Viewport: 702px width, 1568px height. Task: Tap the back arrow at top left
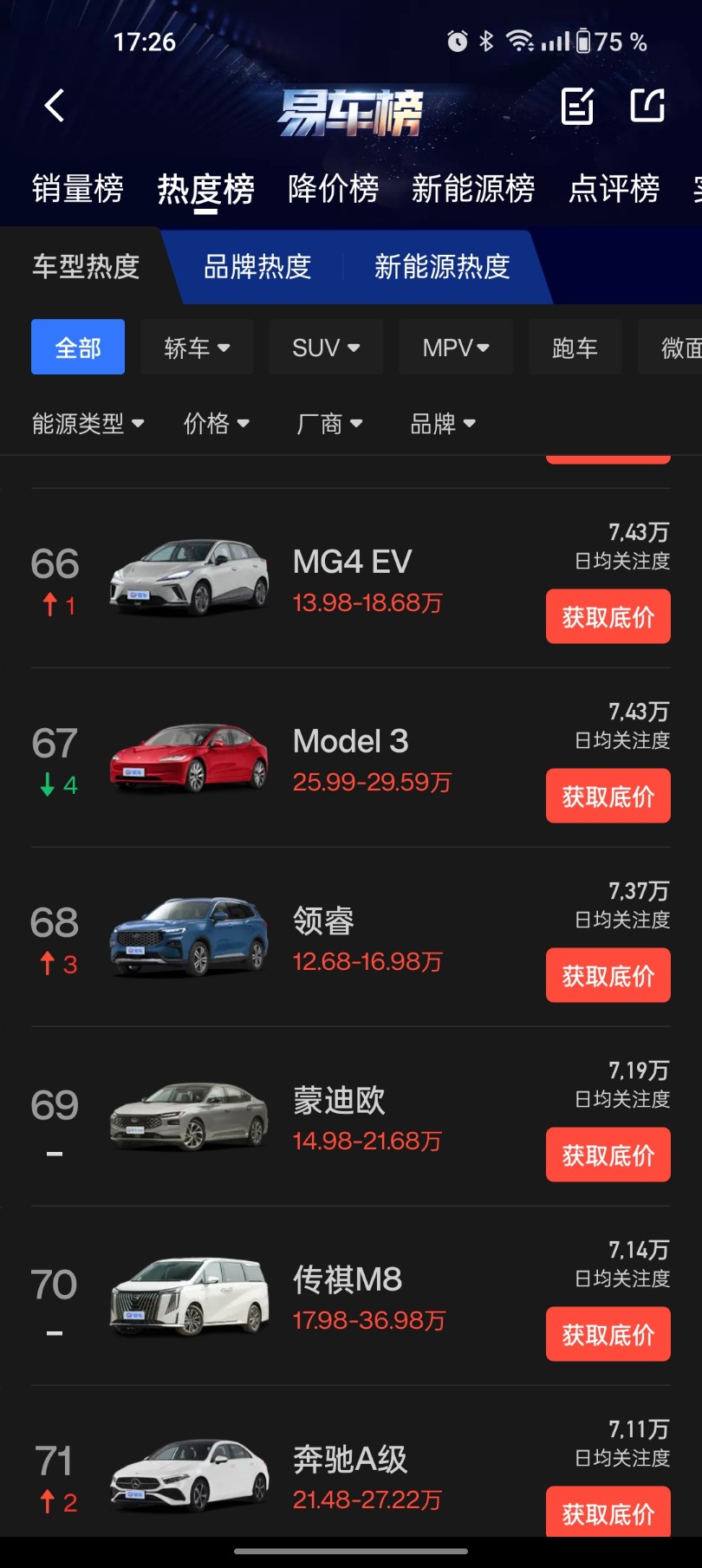coord(54,104)
